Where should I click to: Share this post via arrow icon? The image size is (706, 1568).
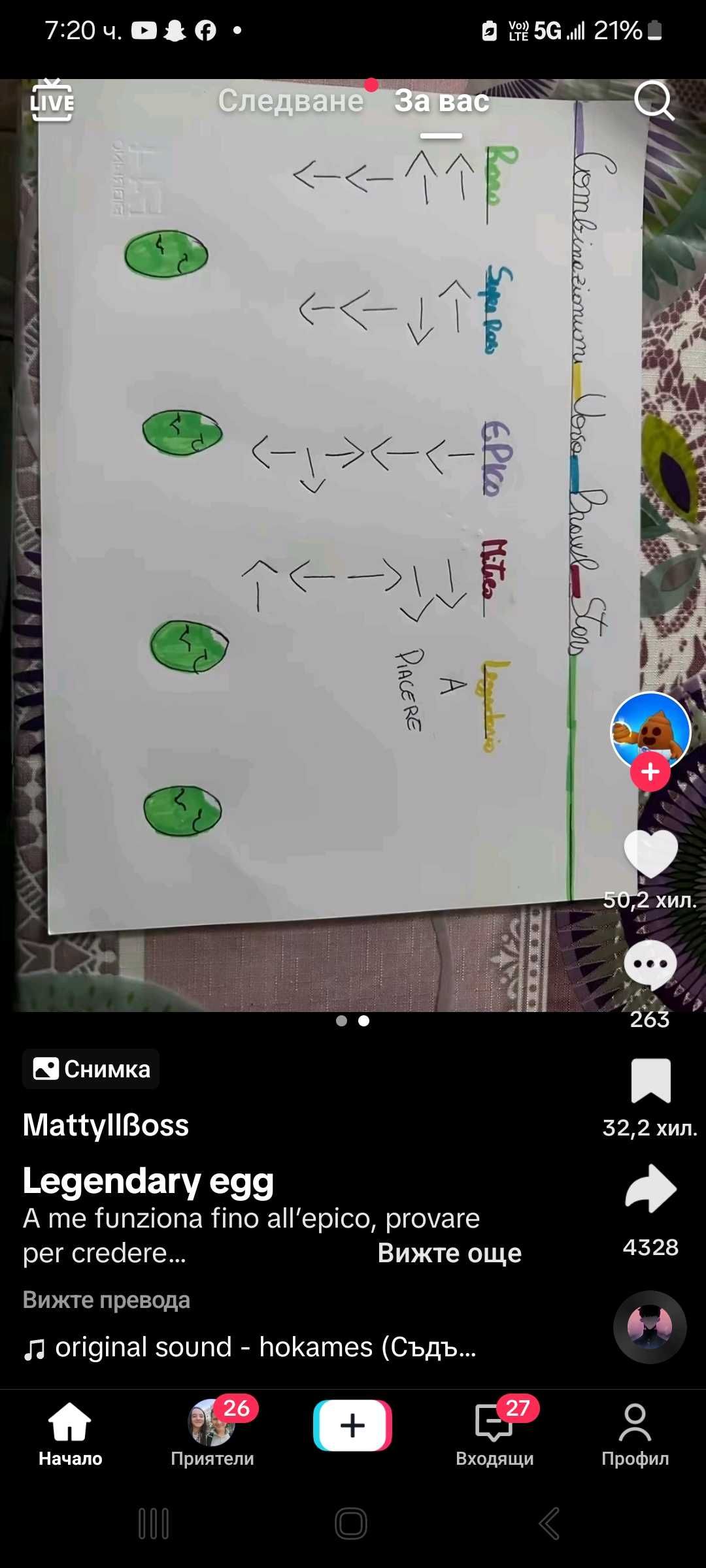pyautogui.click(x=650, y=1189)
